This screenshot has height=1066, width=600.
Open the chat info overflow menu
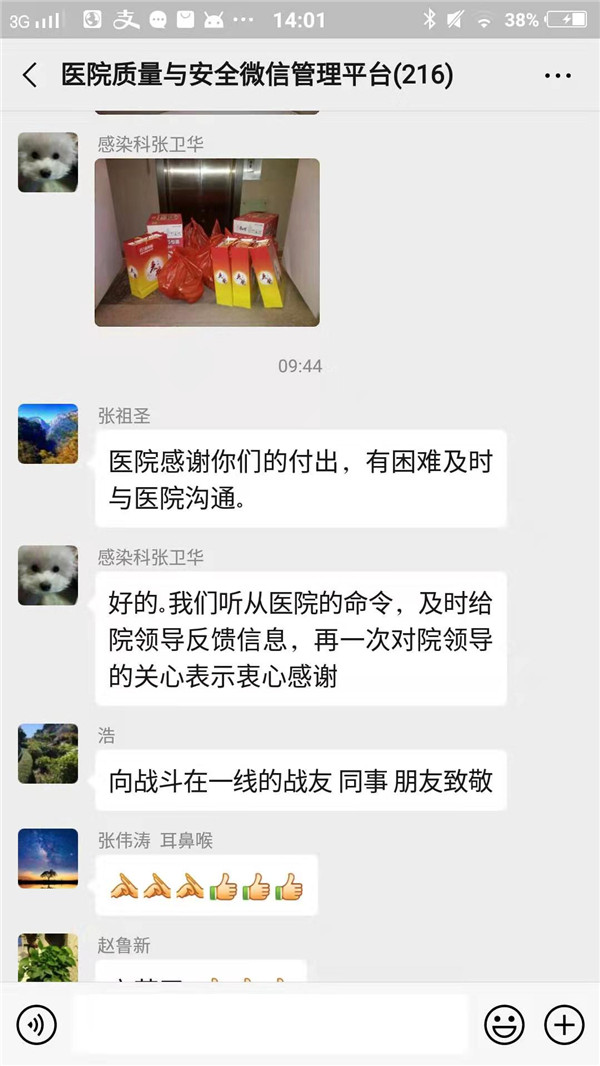tap(557, 75)
